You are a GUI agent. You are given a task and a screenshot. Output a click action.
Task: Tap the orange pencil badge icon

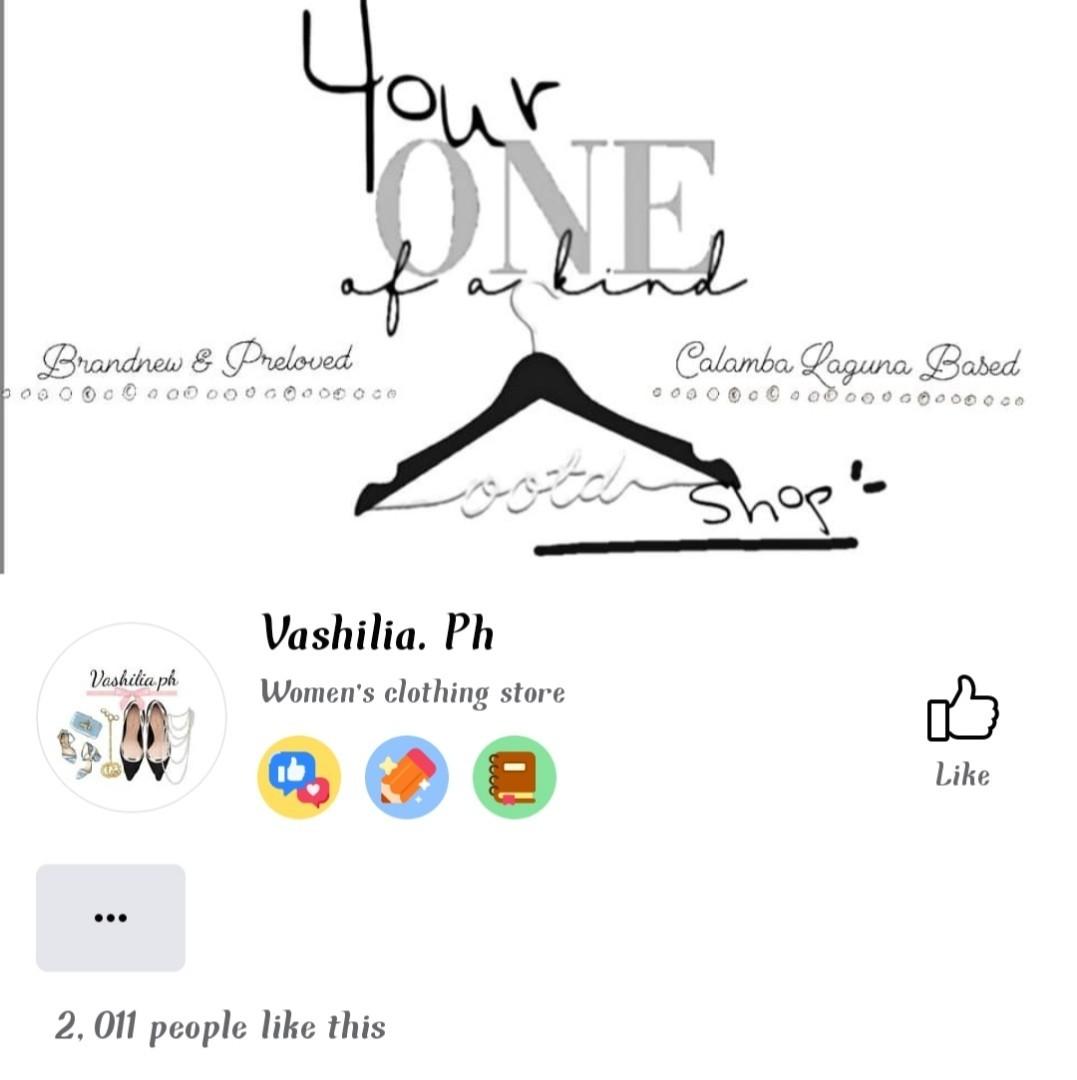[407, 777]
